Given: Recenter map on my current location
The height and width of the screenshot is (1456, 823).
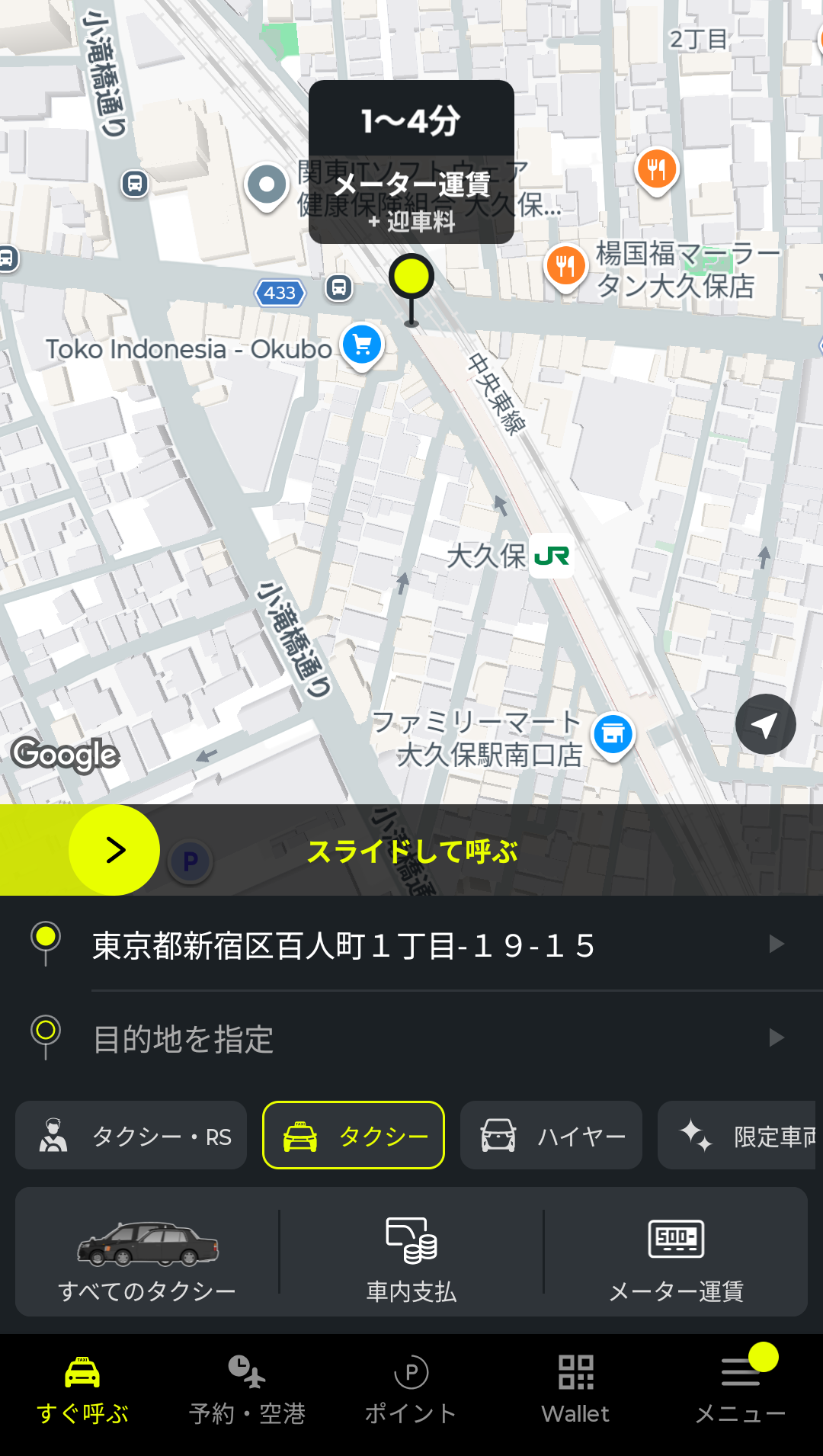Looking at the screenshot, I should click(765, 724).
